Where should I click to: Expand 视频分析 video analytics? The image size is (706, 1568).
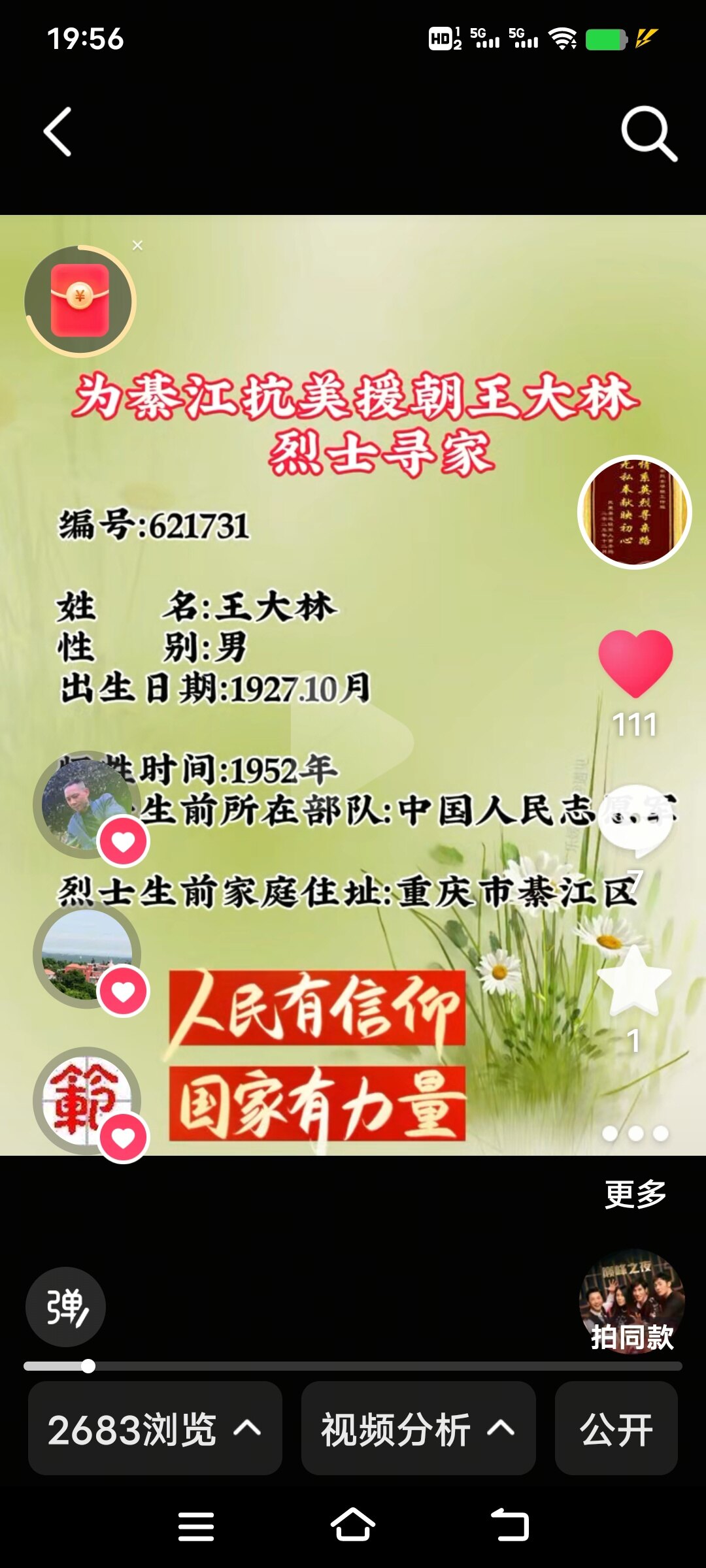click(x=418, y=1429)
